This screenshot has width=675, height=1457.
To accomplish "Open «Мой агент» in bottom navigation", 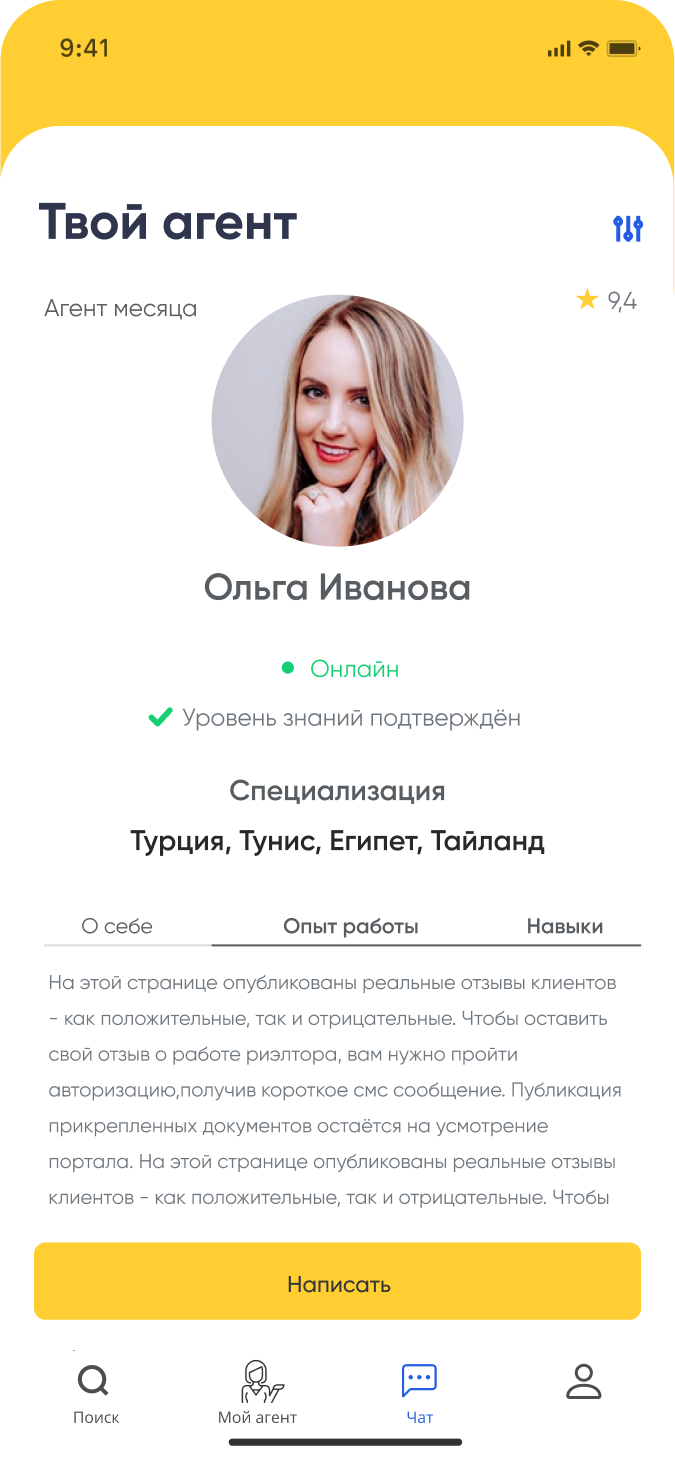I will tap(258, 1393).
